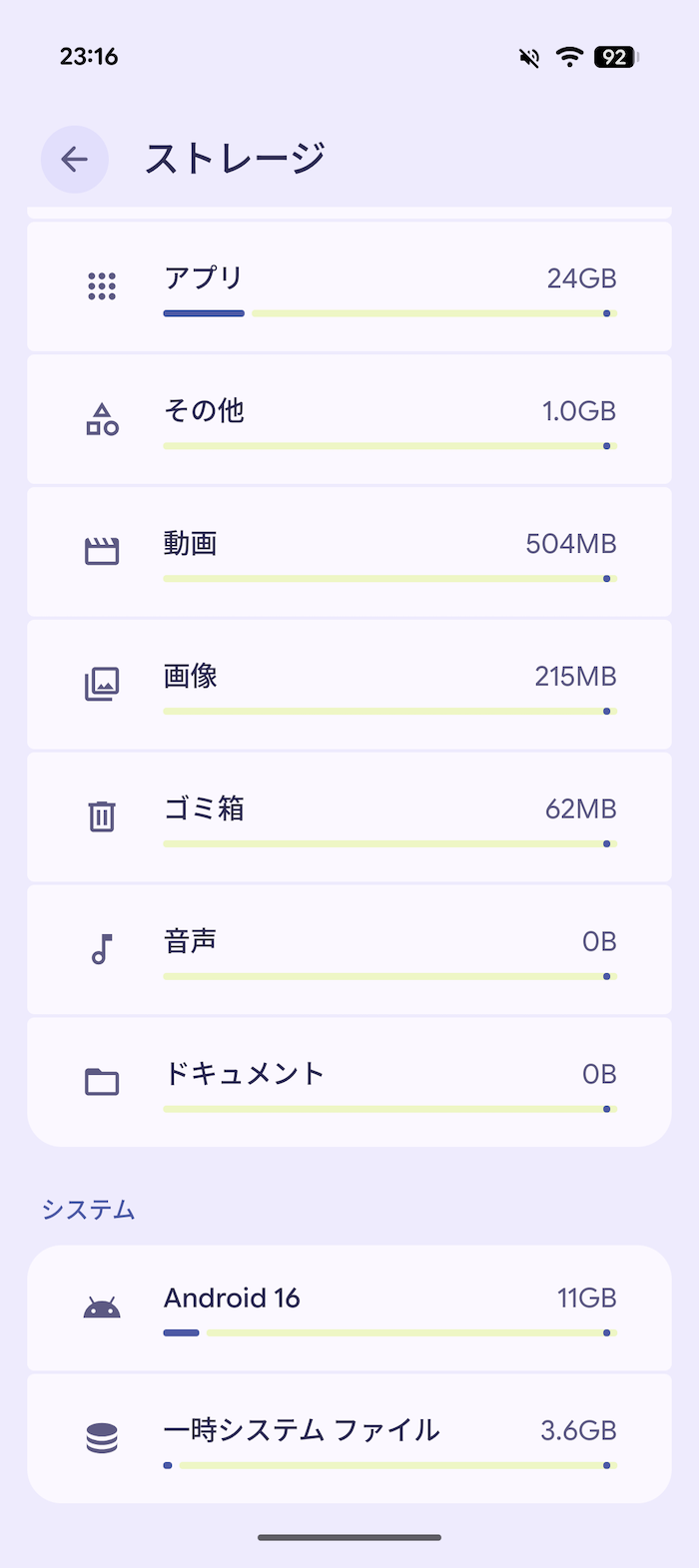
Task: Open the ゴミ箱 storage row
Action: click(x=349, y=817)
